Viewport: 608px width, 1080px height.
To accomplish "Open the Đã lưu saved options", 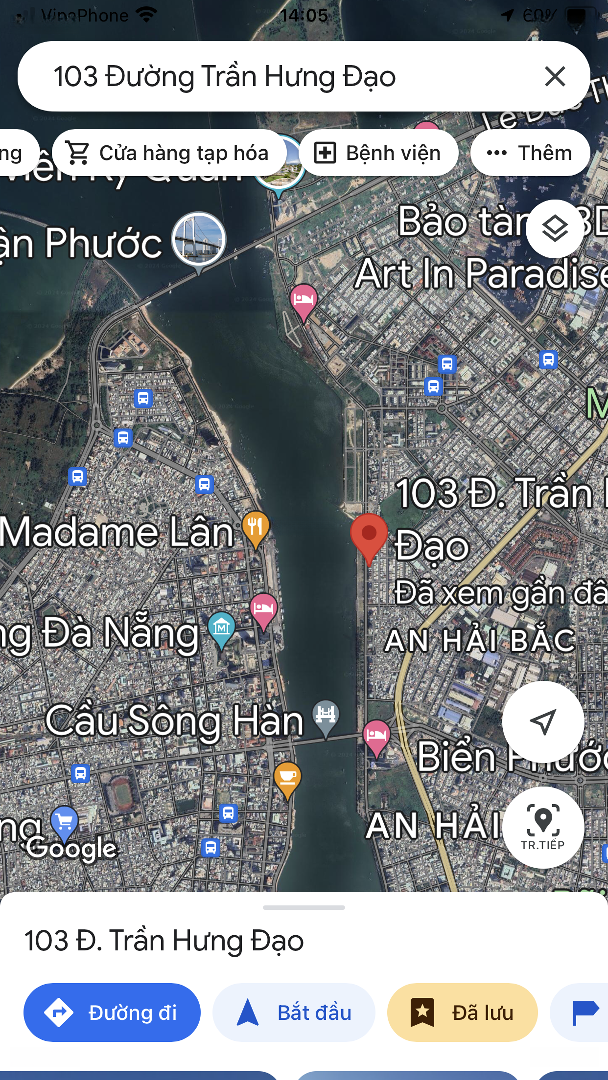I will click(462, 1013).
